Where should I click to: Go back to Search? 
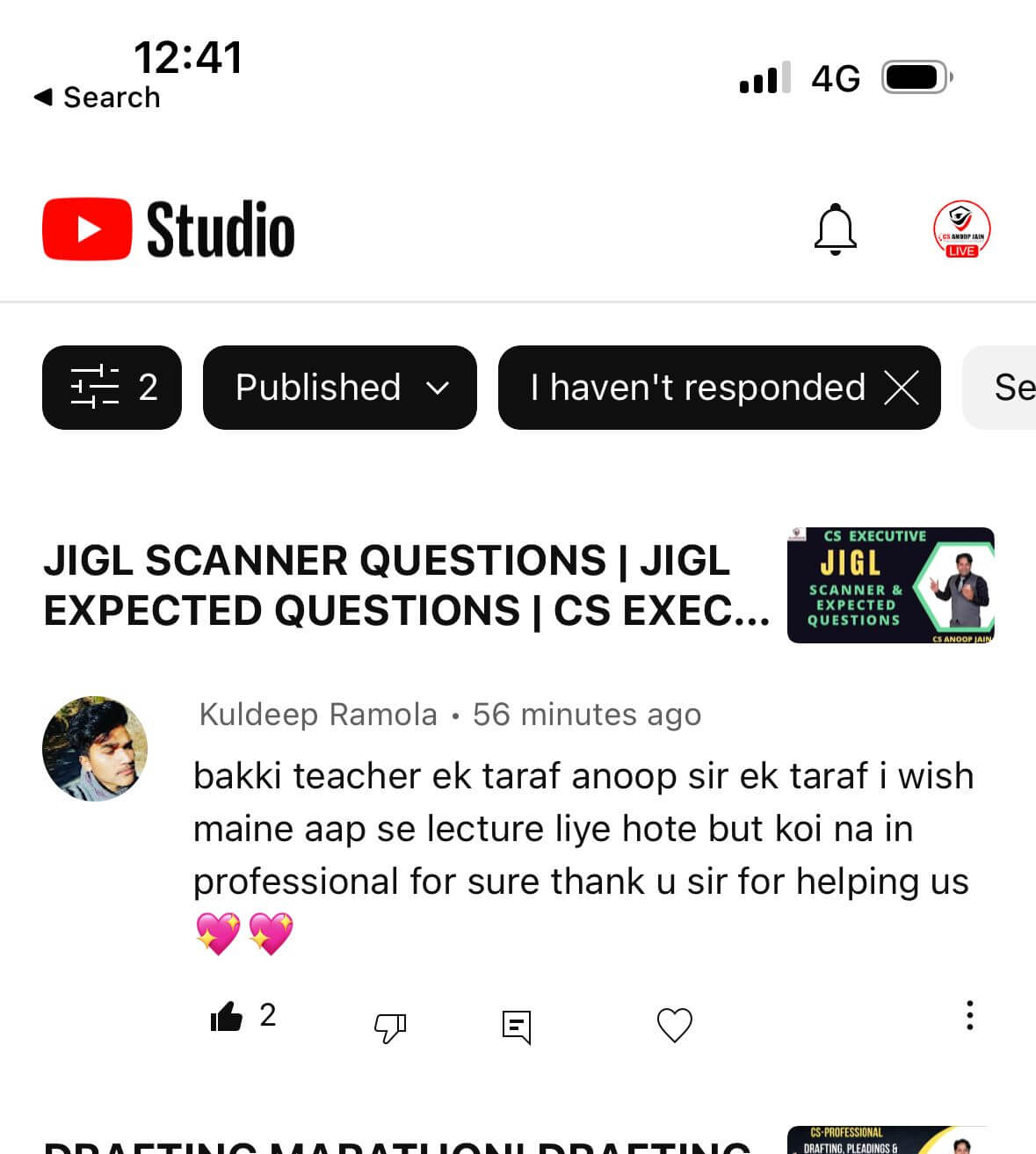97,98
